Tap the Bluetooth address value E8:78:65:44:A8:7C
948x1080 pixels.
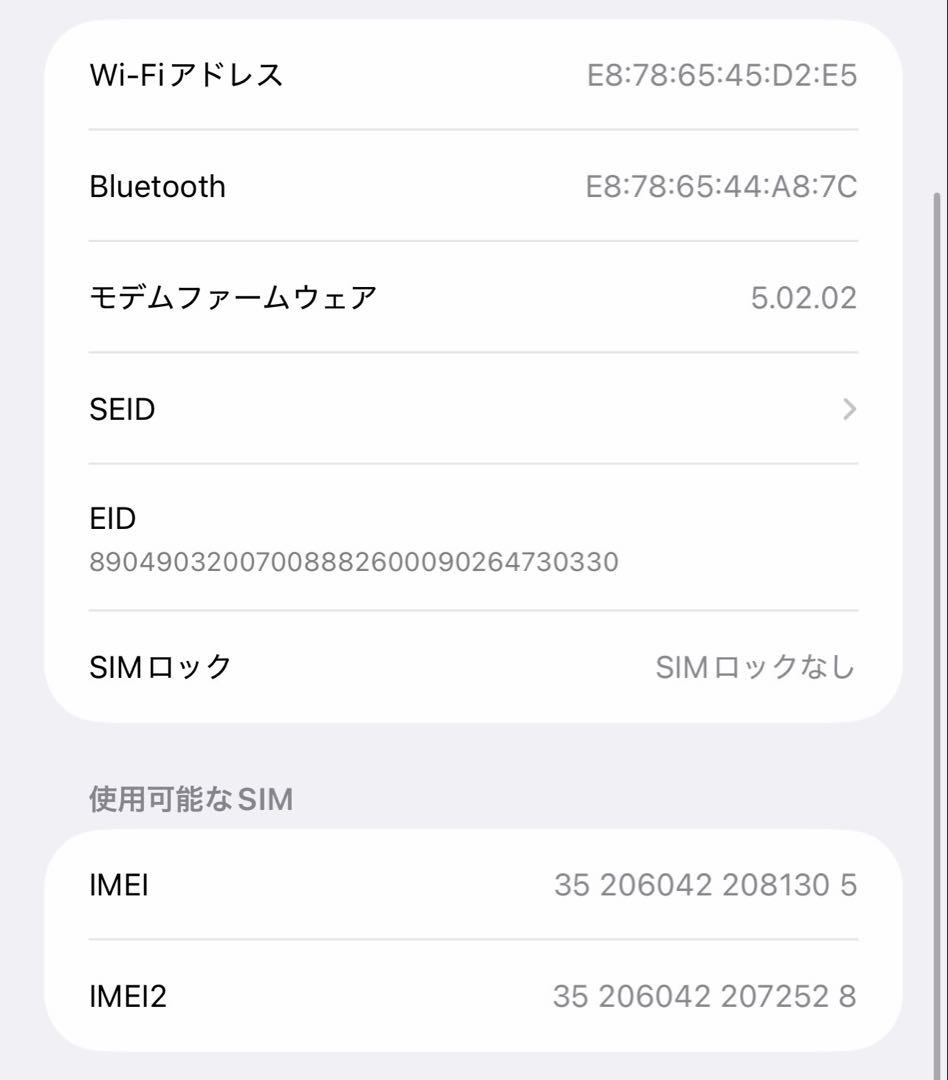[722, 186]
